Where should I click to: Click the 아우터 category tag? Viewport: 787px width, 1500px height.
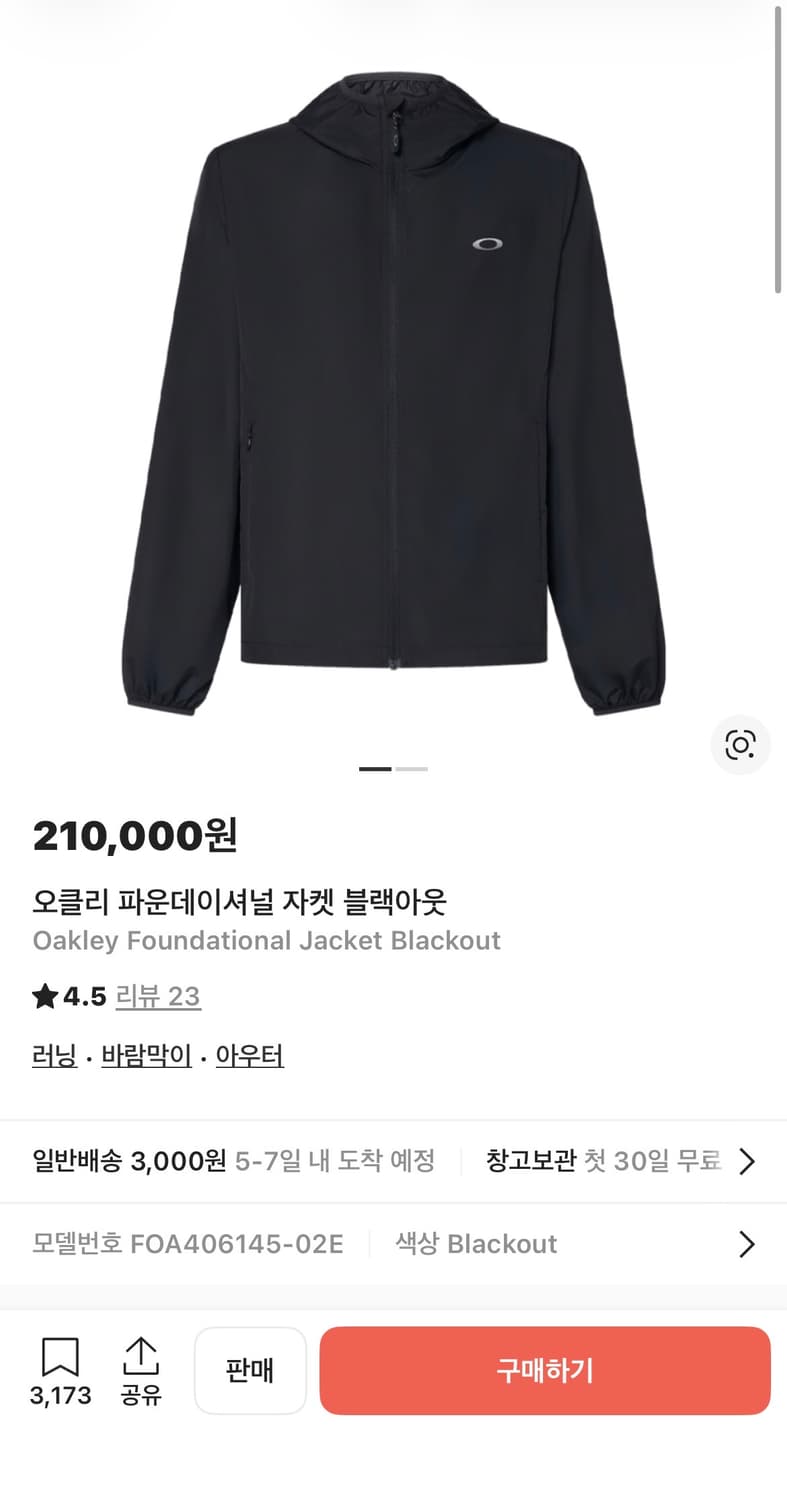(249, 1055)
